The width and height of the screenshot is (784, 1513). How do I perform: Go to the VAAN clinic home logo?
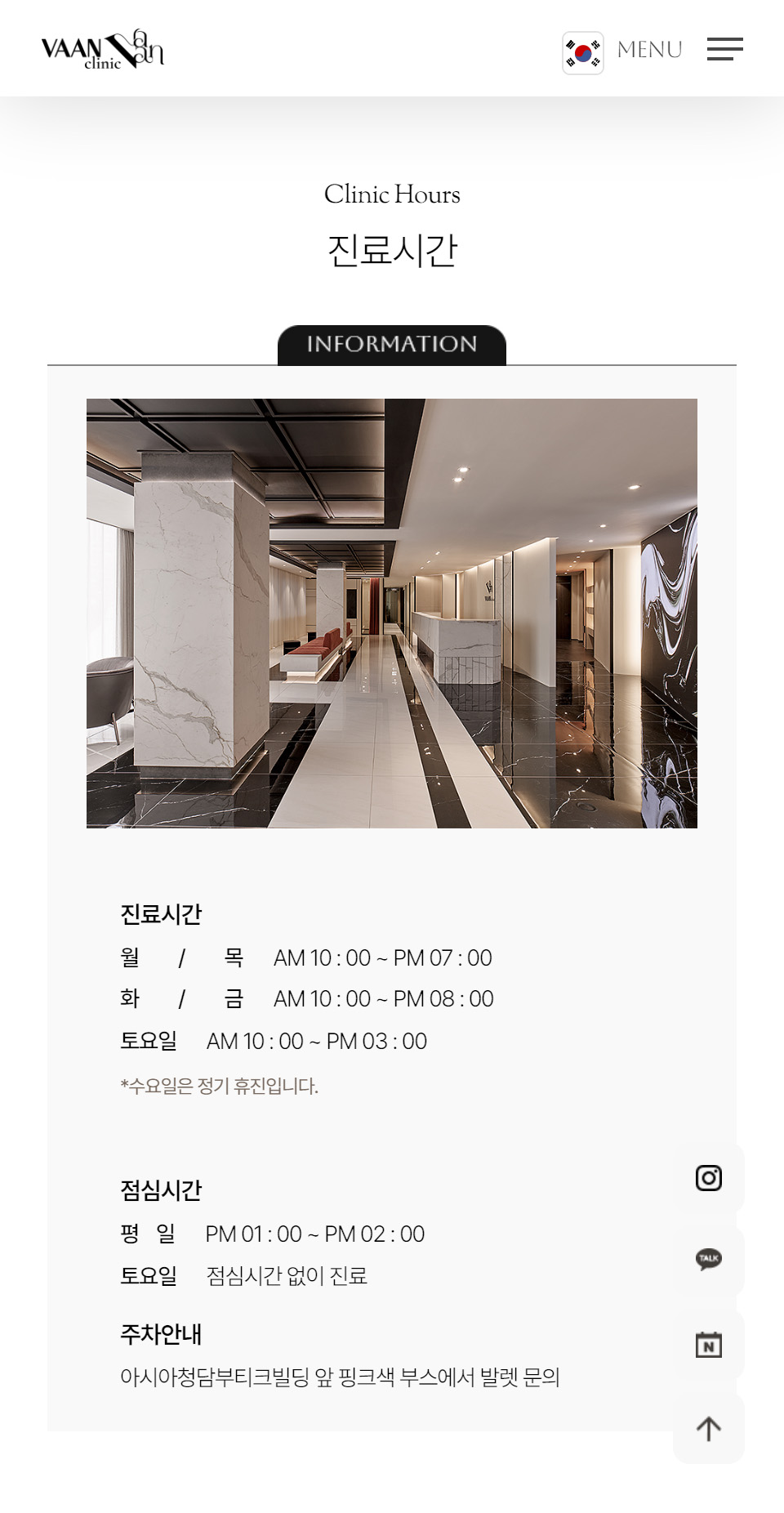[103, 50]
